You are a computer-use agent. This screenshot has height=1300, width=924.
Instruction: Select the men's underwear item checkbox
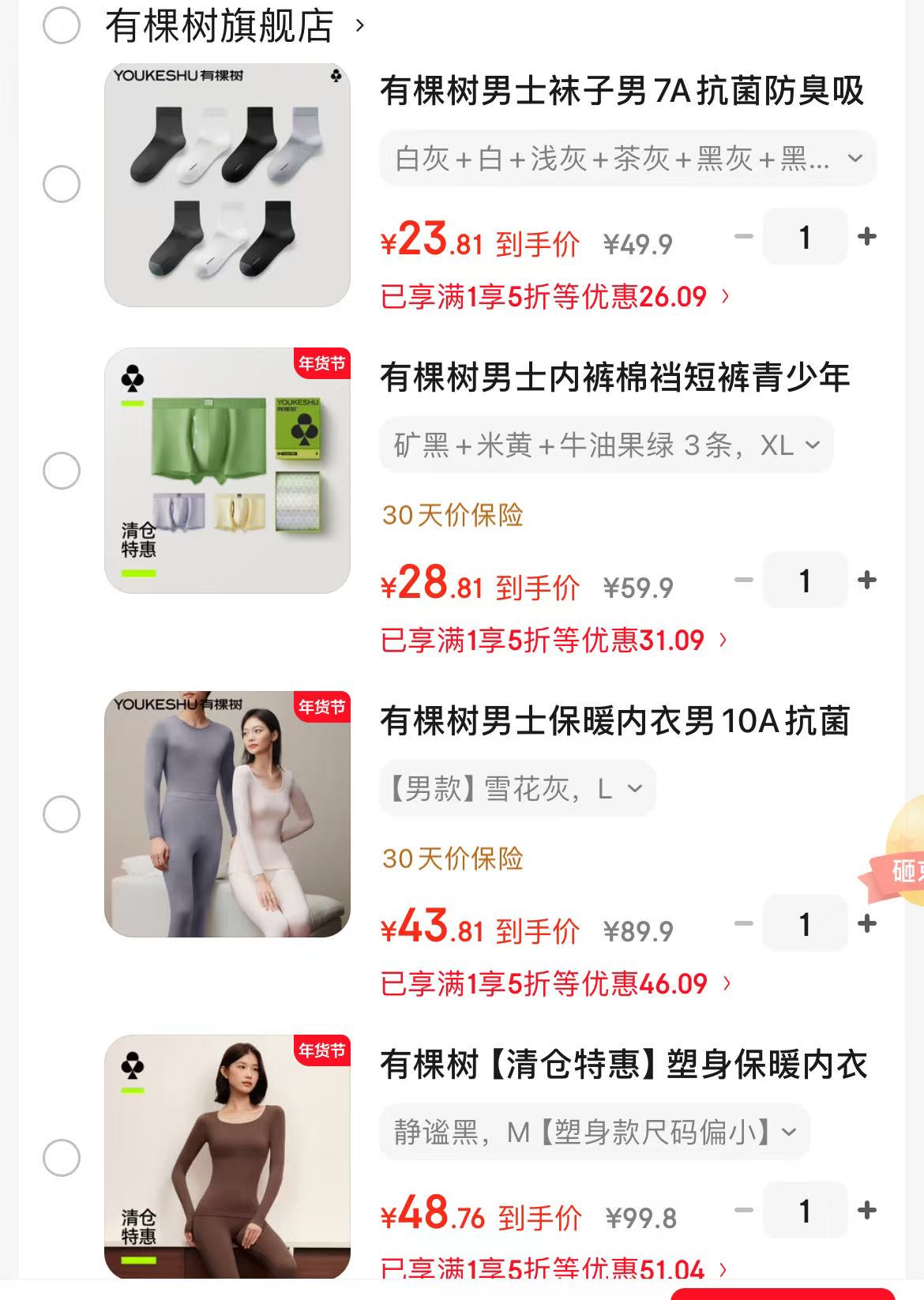click(61, 471)
